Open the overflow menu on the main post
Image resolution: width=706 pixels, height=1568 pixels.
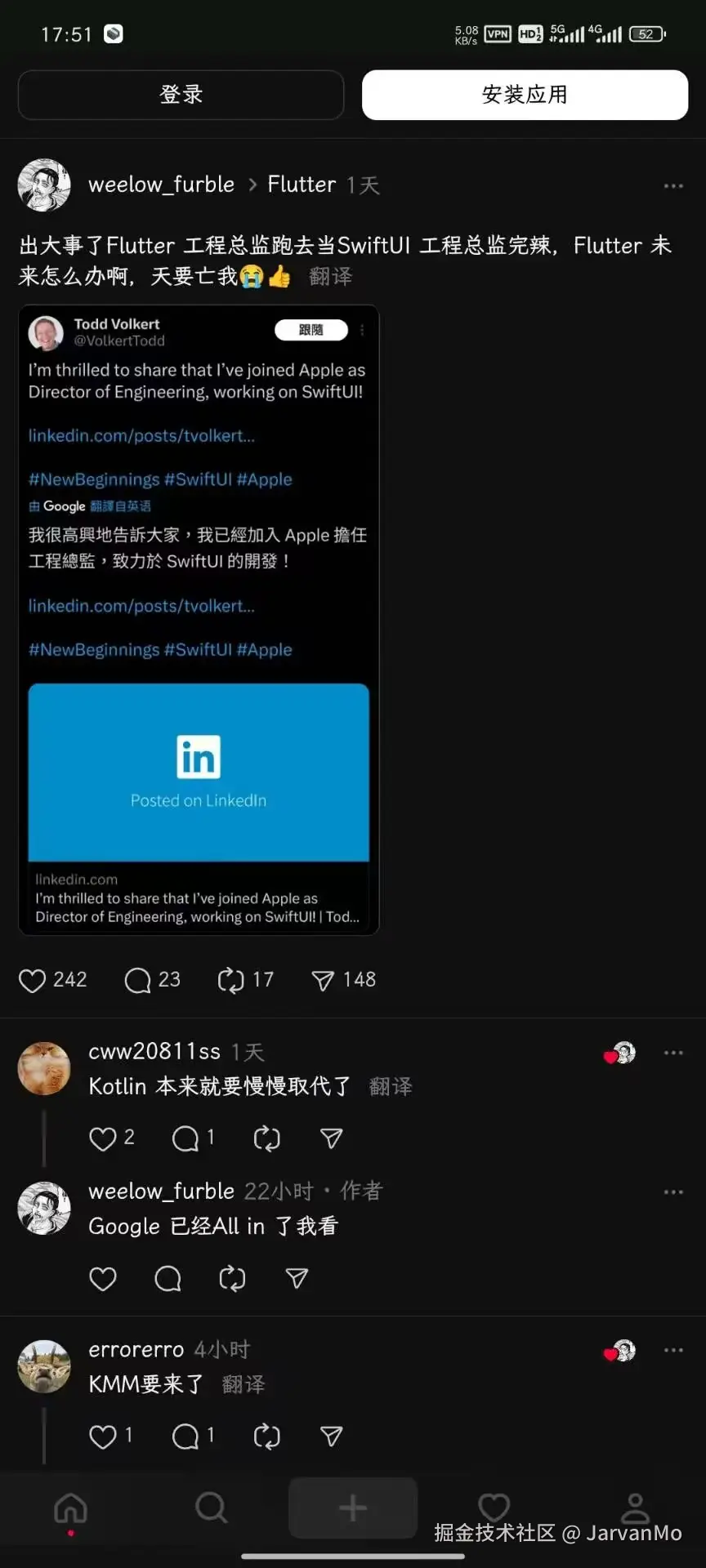[673, 186]
